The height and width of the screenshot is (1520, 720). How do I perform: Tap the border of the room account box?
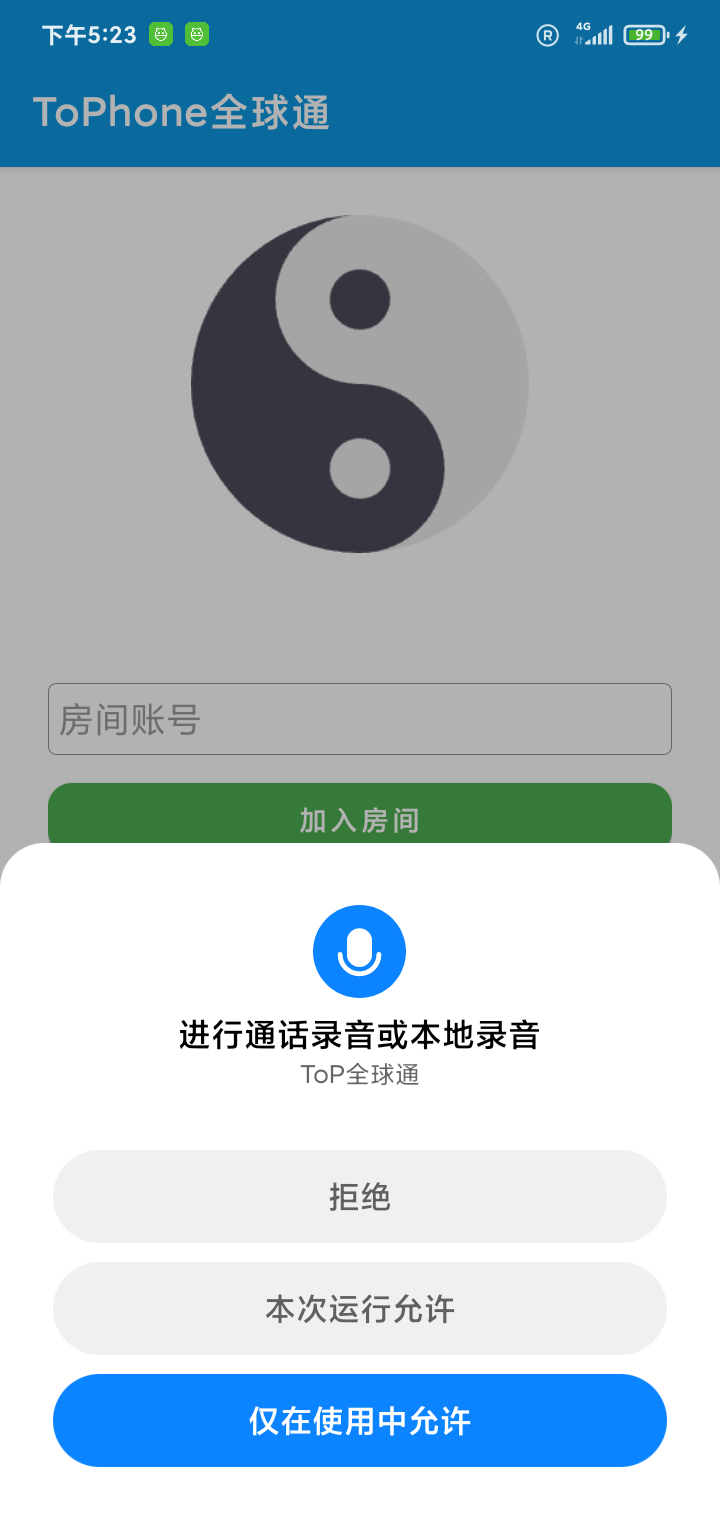pyautogui.click(x=360, y=687)
